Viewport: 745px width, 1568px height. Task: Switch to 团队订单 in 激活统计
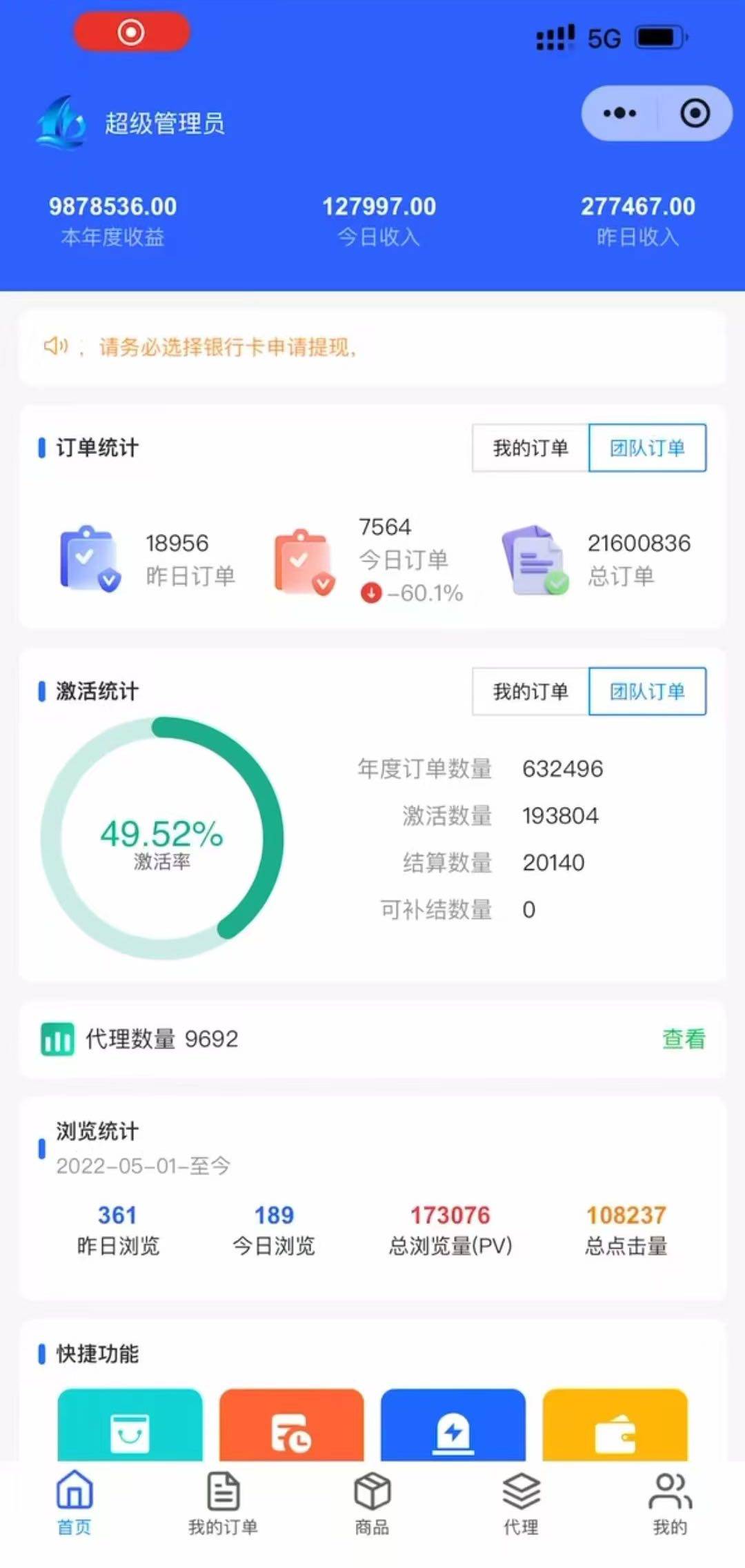click(647, 691)
